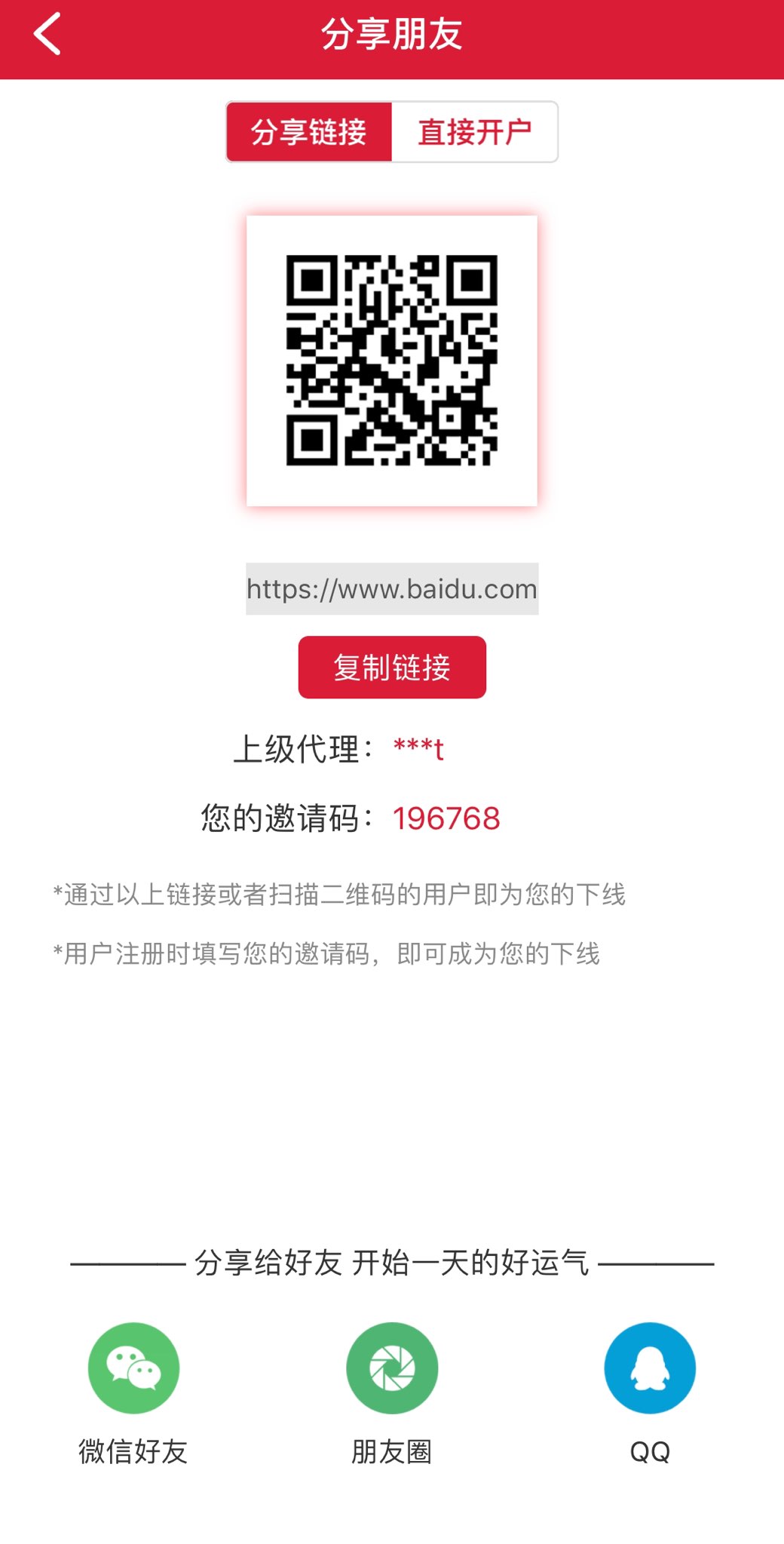
Task: Share via QQ
Action: (650, 1367)
